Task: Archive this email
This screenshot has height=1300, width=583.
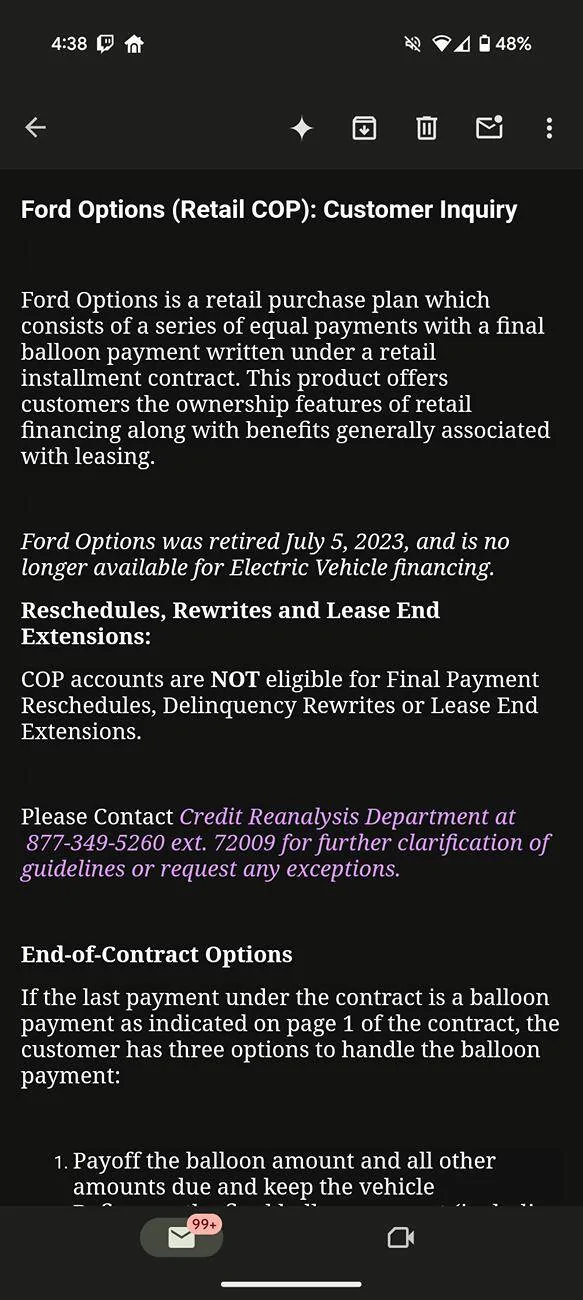Action: click(364, 128)
